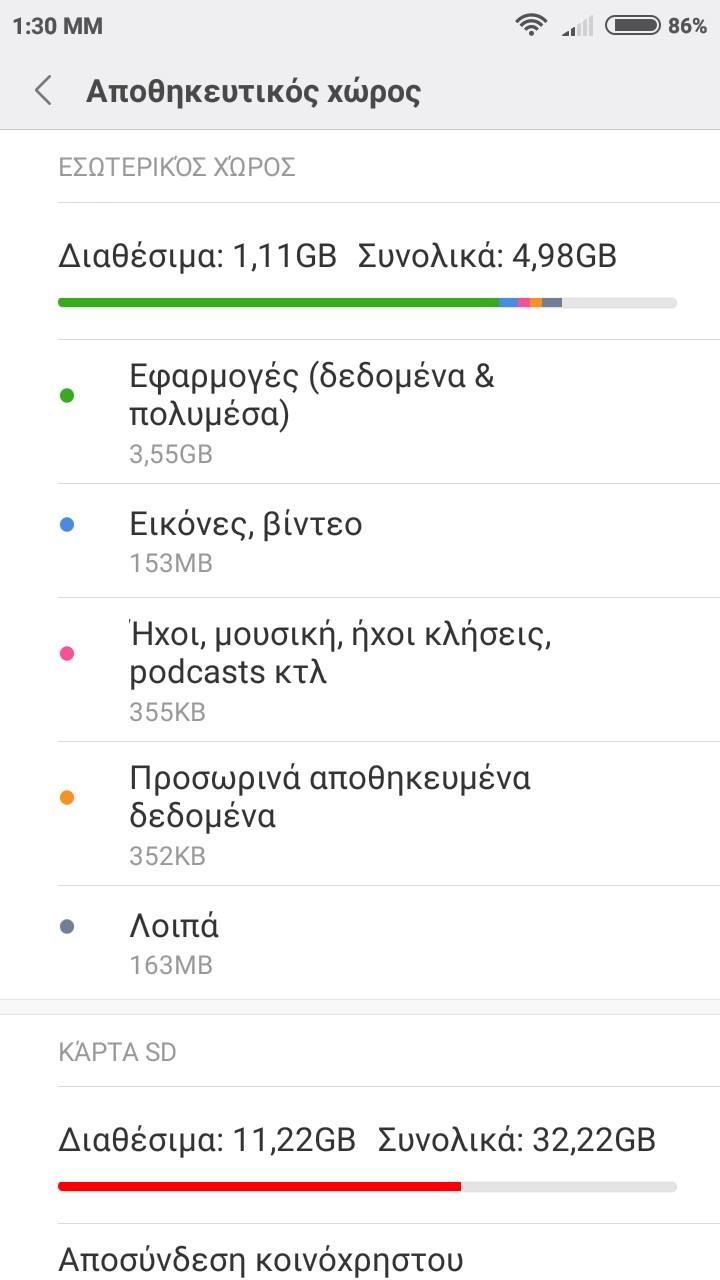This screenshot has height=1280, width=720.
Task: Open the Ήχοι, μουσική, podcasts row
Action: pyautogui.click(x=360, y=670)
